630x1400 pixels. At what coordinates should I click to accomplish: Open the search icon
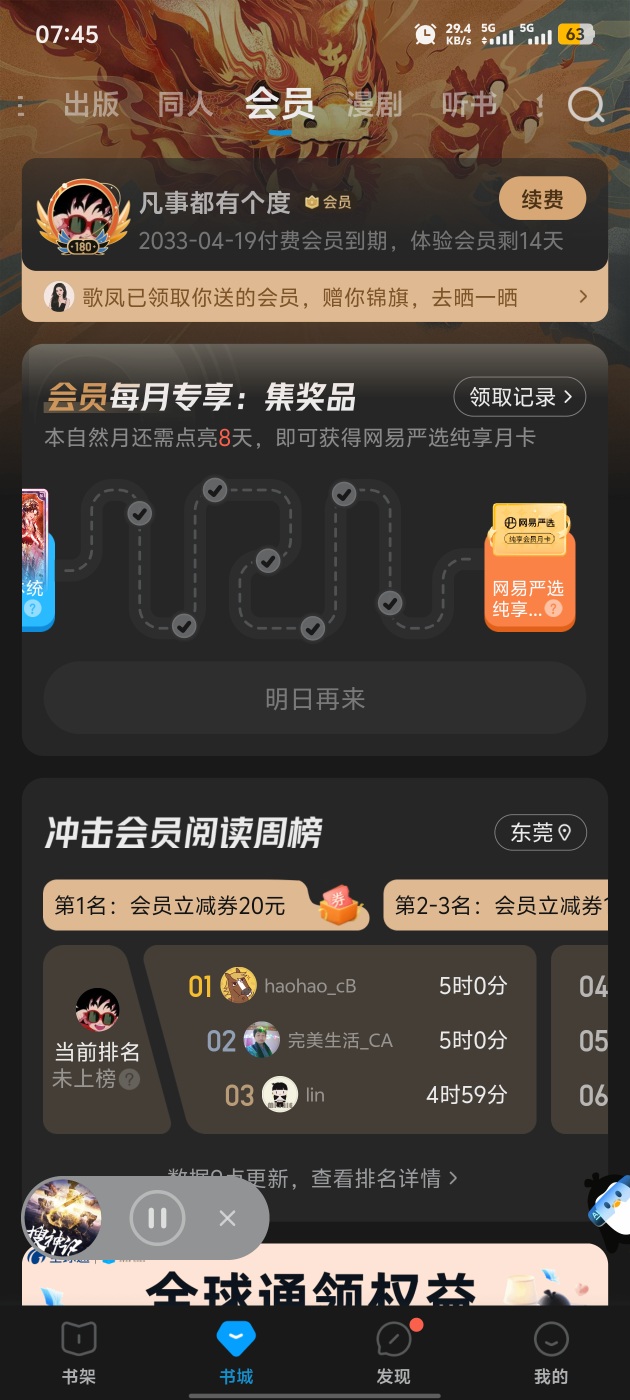click(x=586, y=105)
